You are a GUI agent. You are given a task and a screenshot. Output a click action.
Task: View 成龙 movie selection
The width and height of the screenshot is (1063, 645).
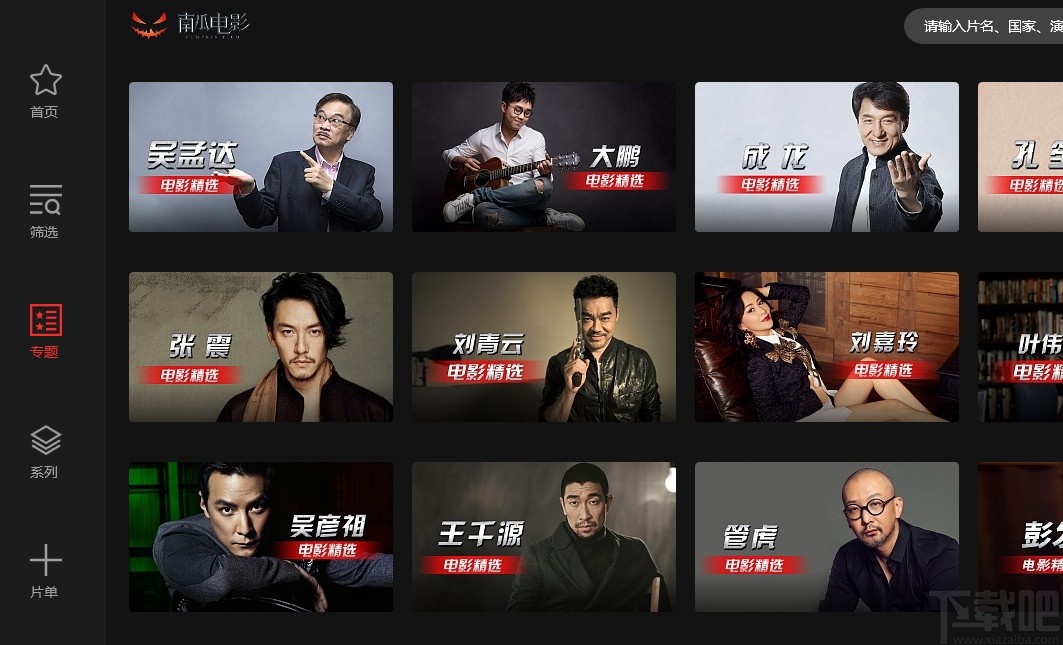click(826, 157)
